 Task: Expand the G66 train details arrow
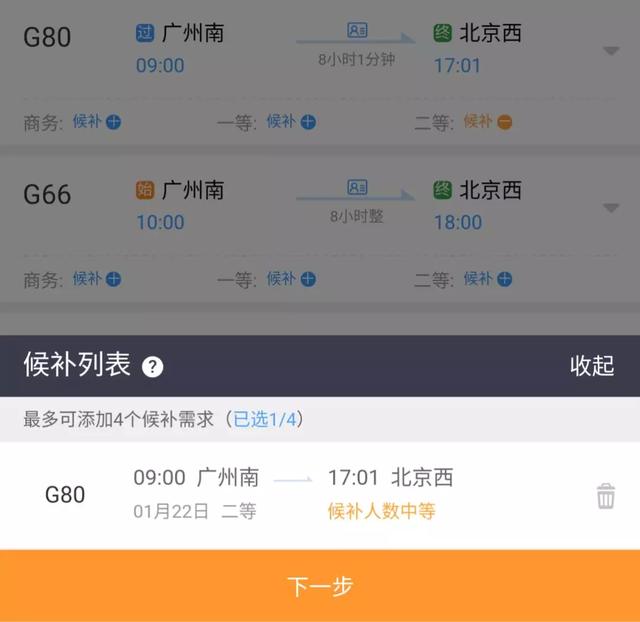(610, 208)
